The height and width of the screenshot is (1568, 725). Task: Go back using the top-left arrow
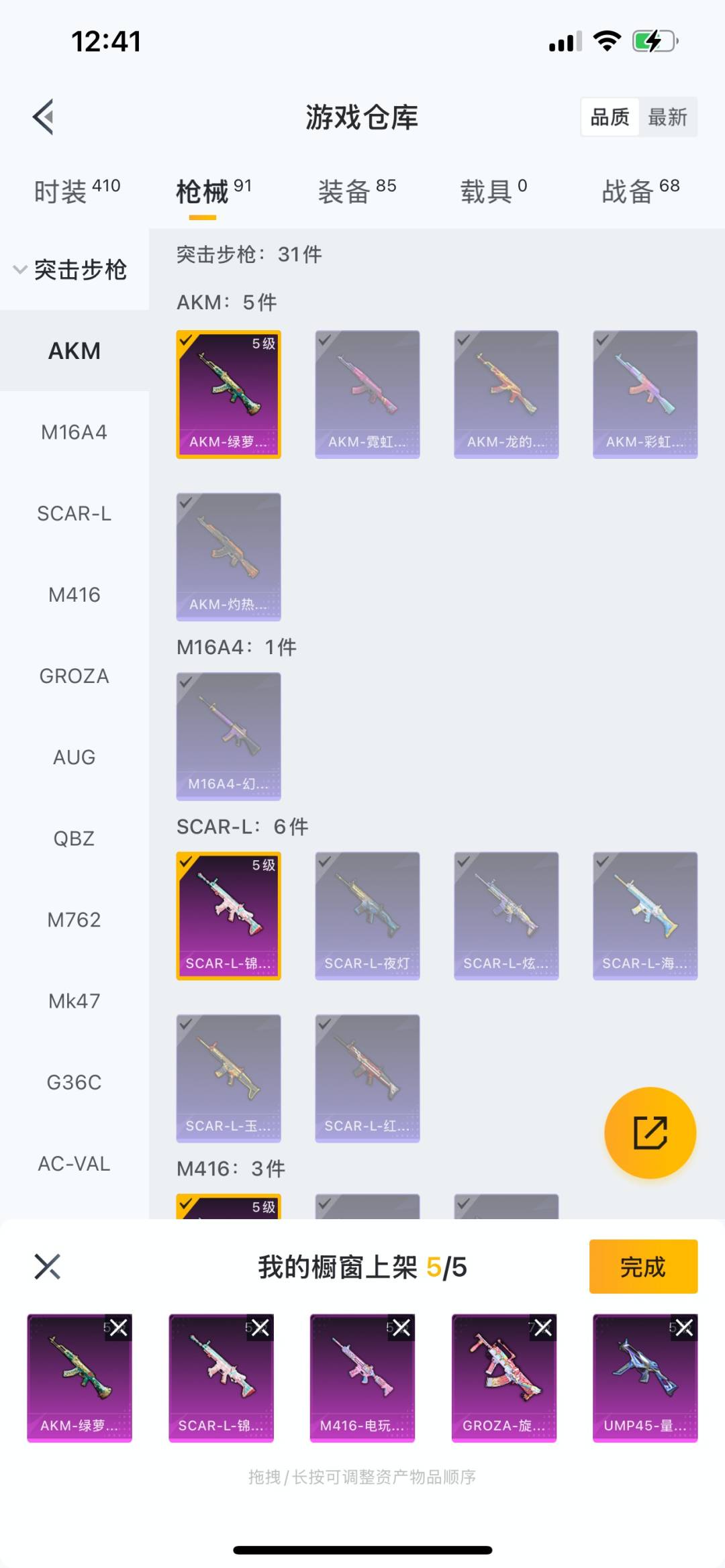pyautogui.click(x=44, y=117)
